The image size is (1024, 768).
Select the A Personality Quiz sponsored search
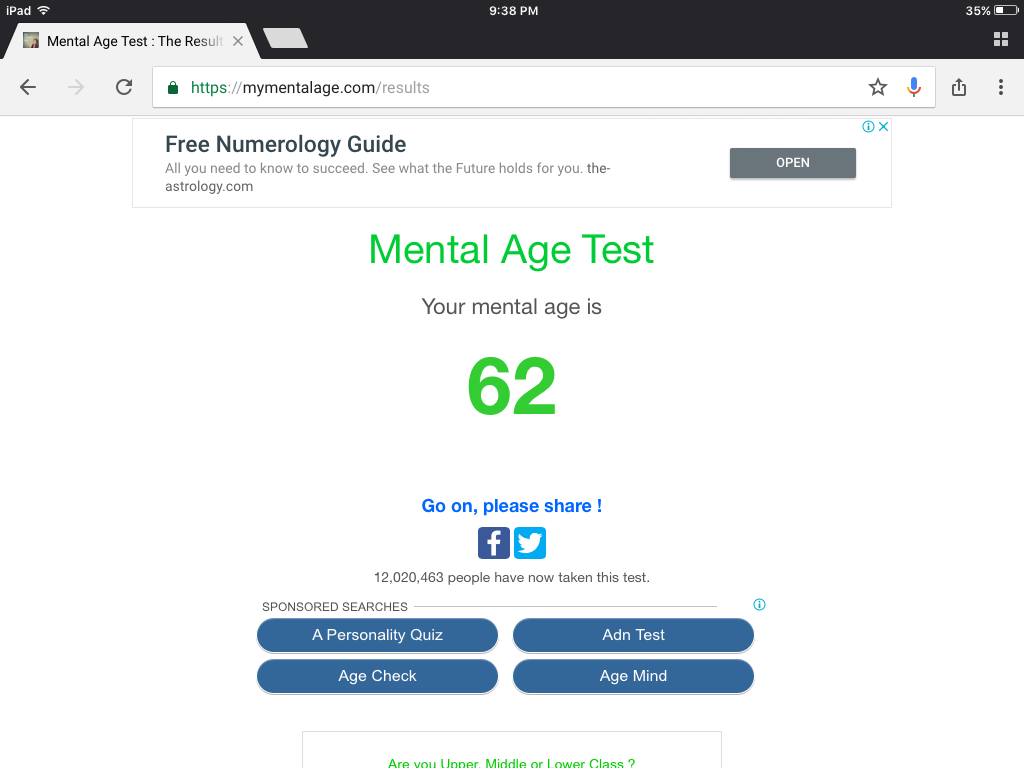pyautogui.click(x=377, y=635)
